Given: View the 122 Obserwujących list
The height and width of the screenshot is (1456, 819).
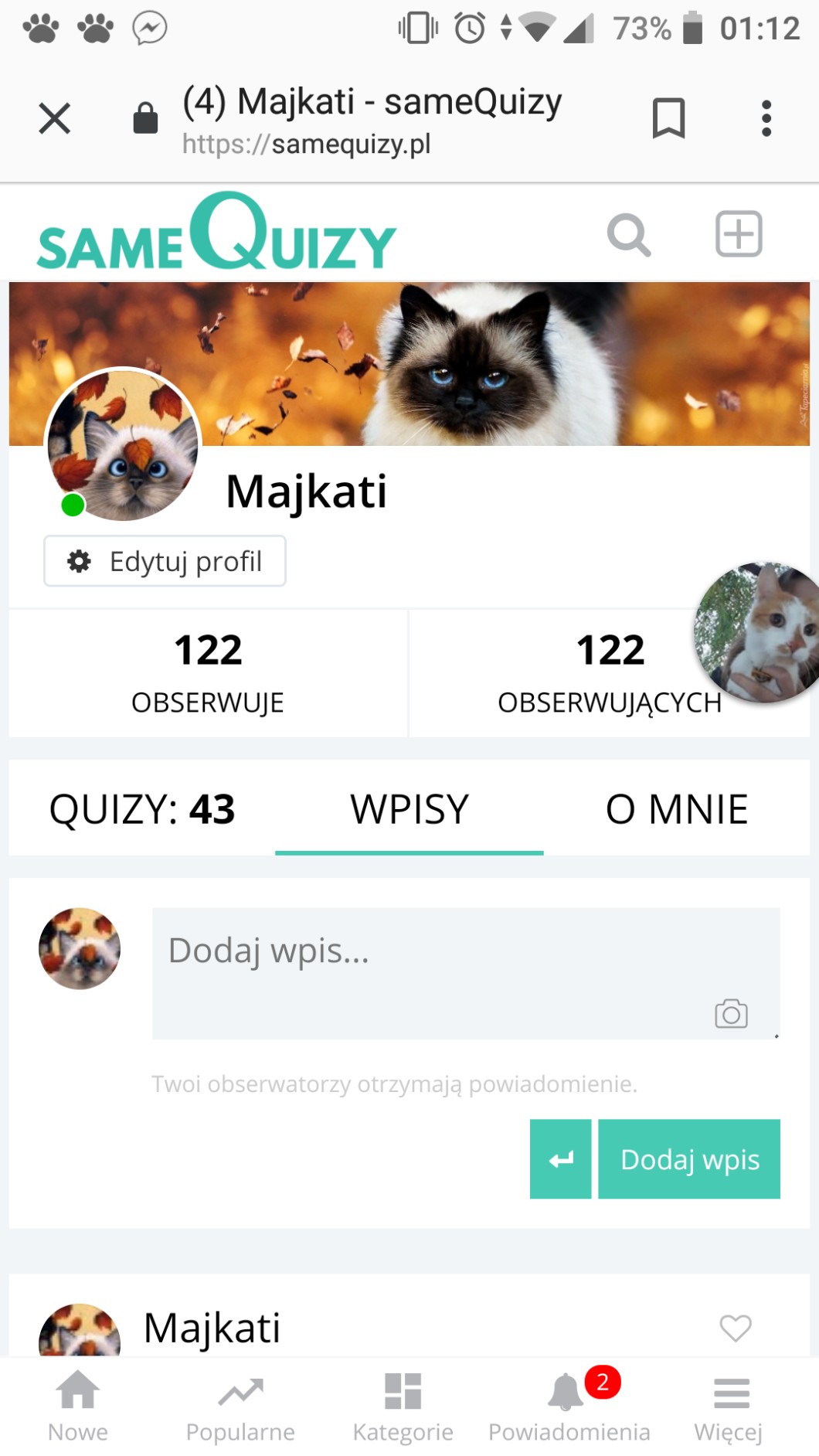Looking at the screenshot, I should [x=609, y=672].
